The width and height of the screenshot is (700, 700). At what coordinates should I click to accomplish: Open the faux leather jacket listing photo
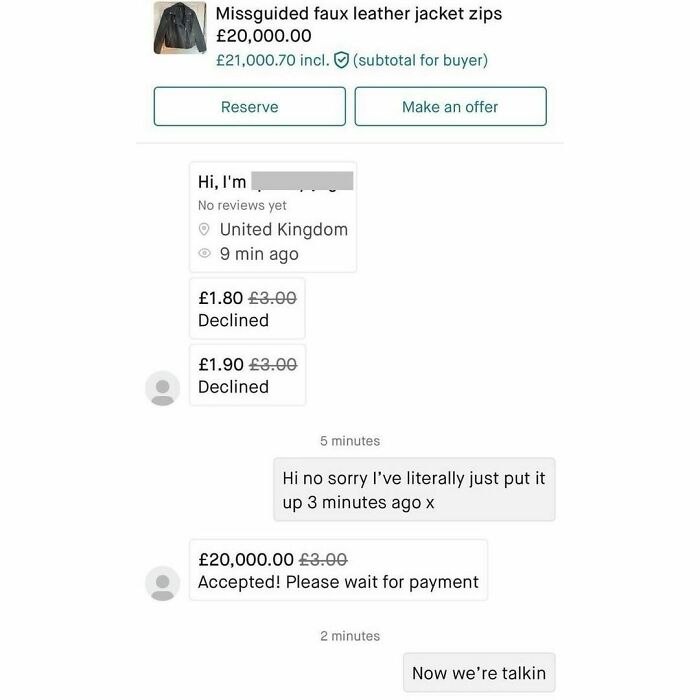point(180,28)
